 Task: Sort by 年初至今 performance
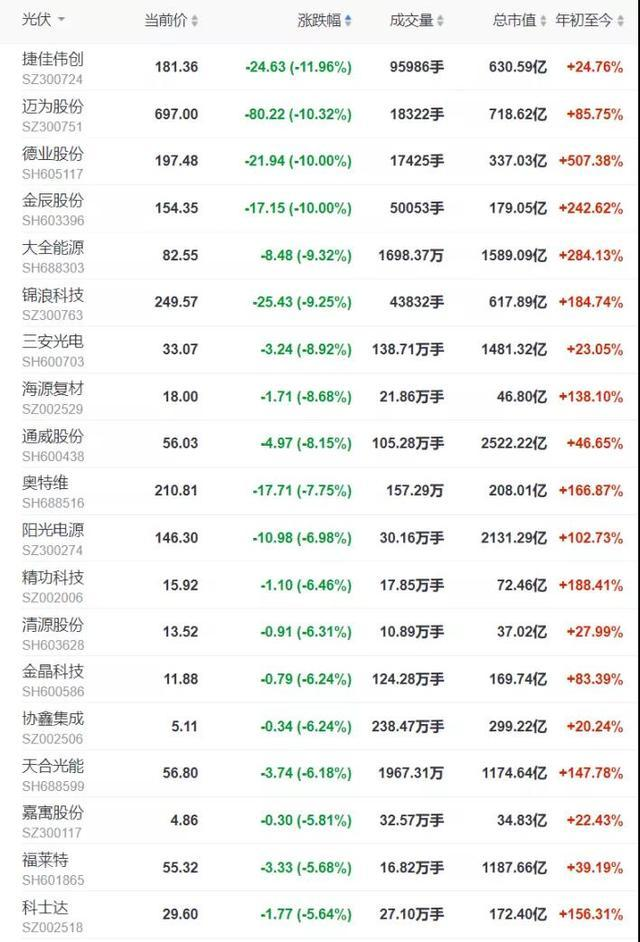(594, 20)
